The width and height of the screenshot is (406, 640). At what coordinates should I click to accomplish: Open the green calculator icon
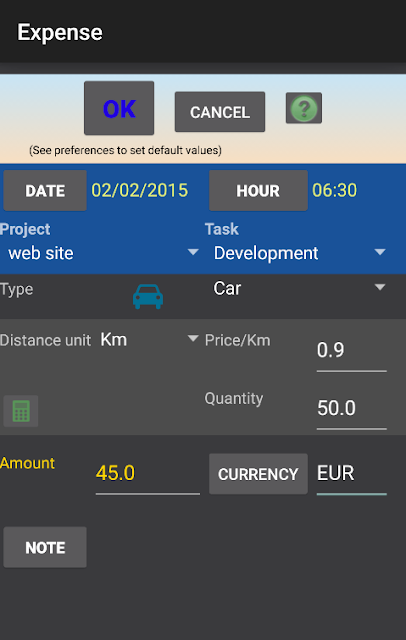coord(21,411)
